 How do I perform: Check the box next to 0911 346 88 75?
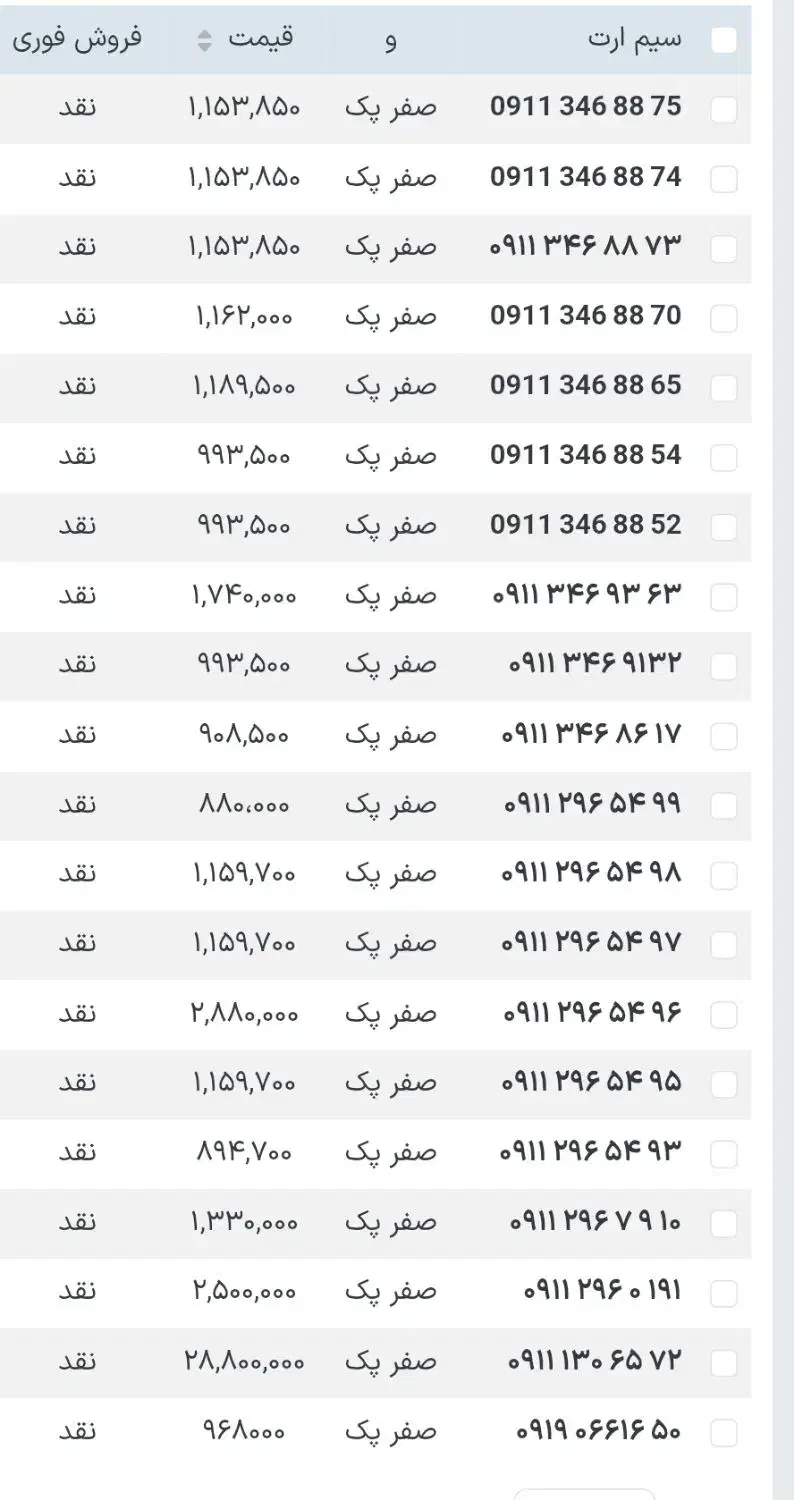point(724,110)
